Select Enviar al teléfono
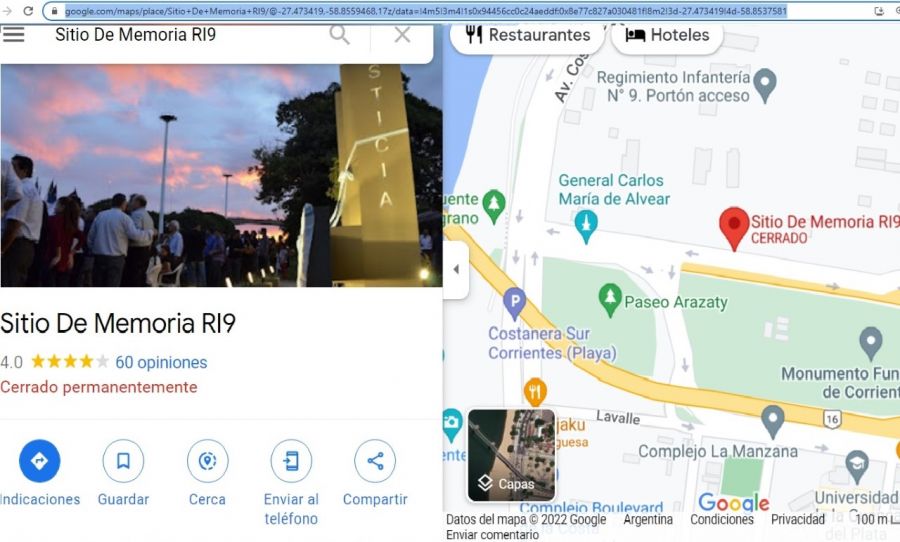This screenshot has height=542, width=900. pos(291,461)
